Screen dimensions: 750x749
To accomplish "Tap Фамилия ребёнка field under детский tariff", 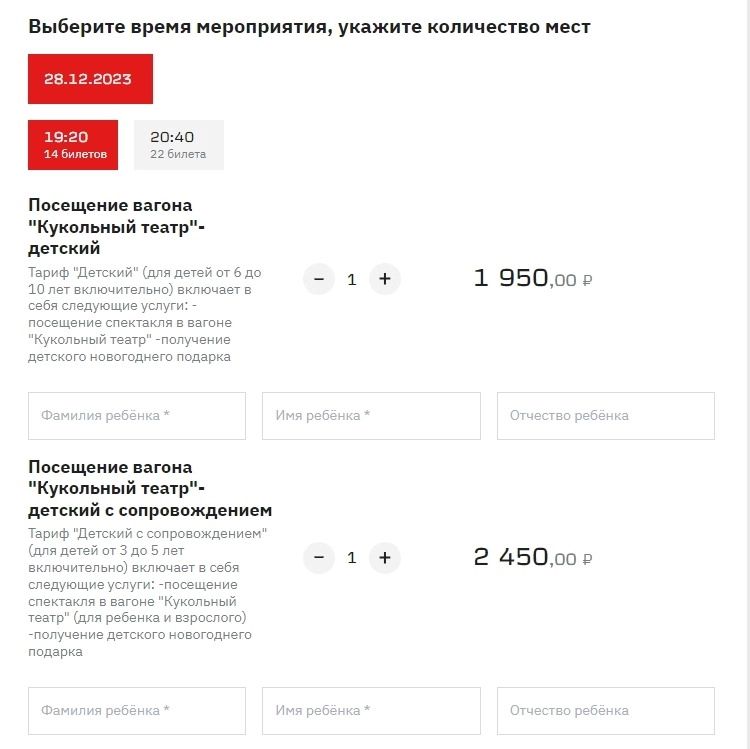I will (137, 416).
